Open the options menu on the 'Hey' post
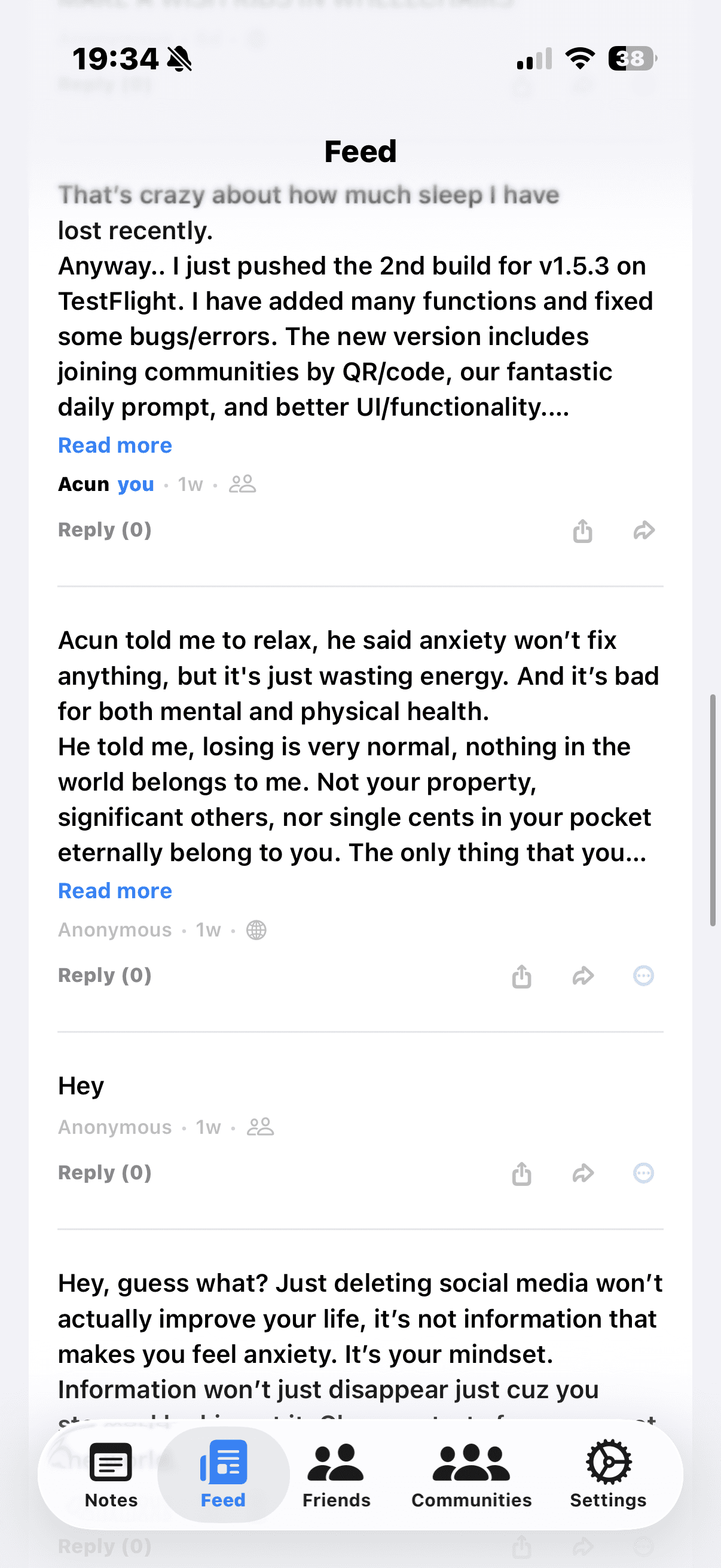 click(x=643, y=1173)
